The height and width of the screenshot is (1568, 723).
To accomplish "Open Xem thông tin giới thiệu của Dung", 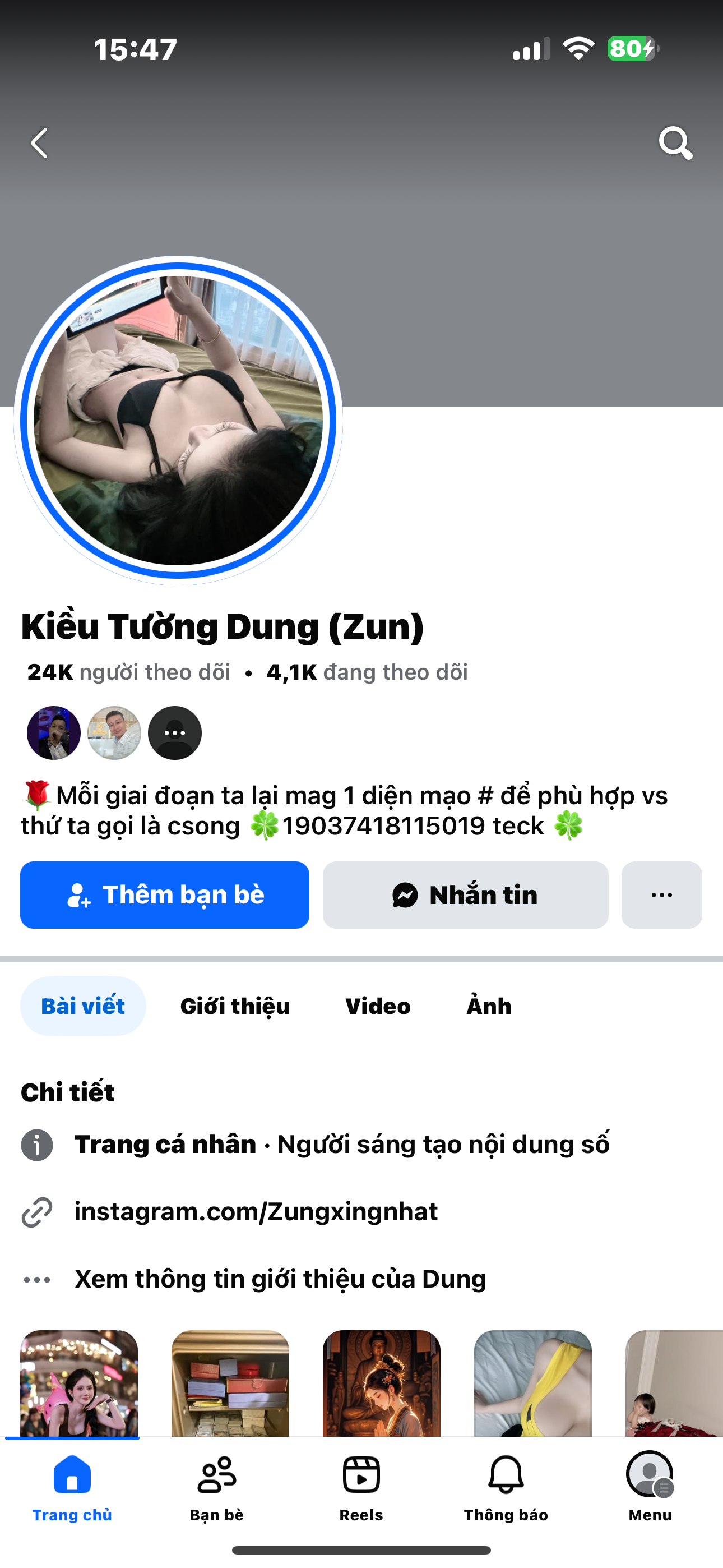I will (x=280, y=1279).
